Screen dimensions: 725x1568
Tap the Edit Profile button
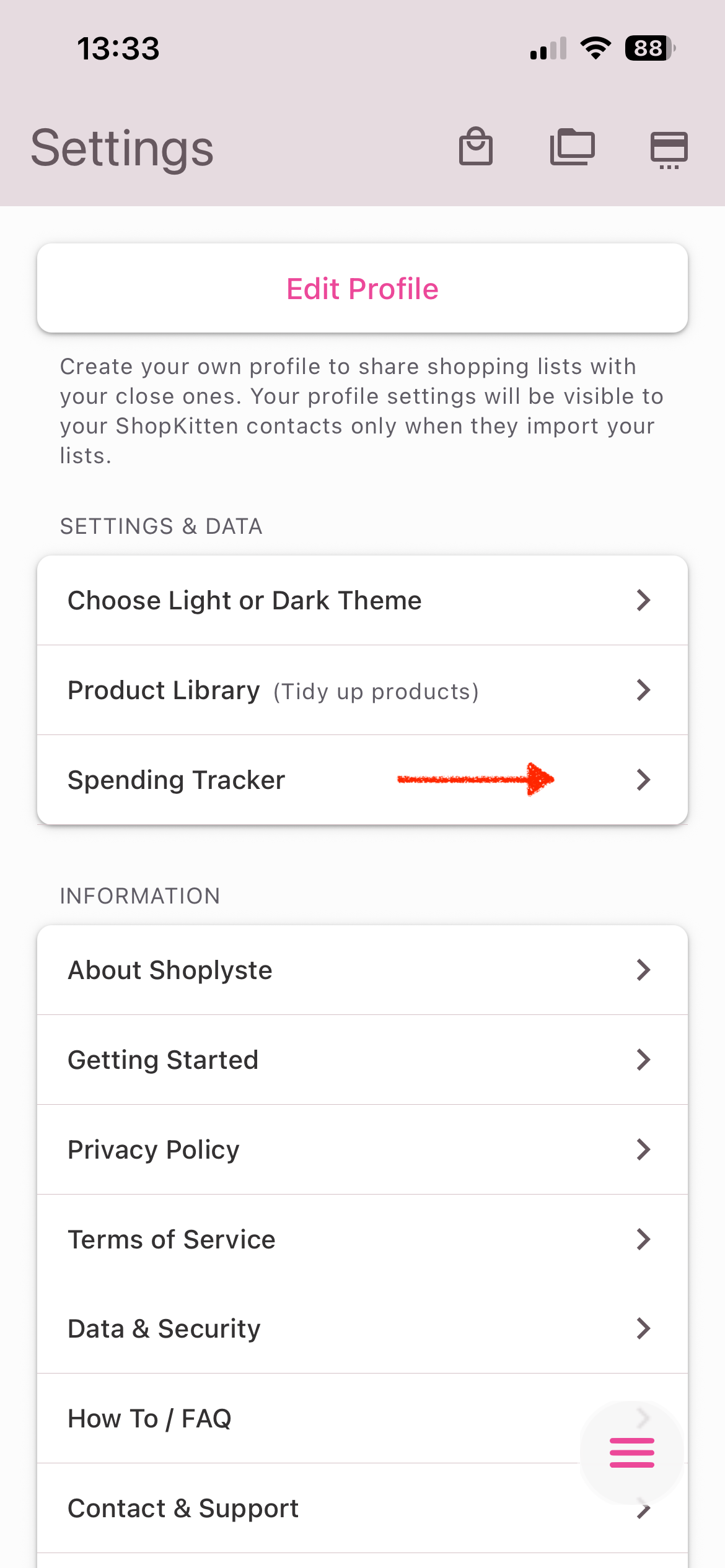click(x=362, y=289)
